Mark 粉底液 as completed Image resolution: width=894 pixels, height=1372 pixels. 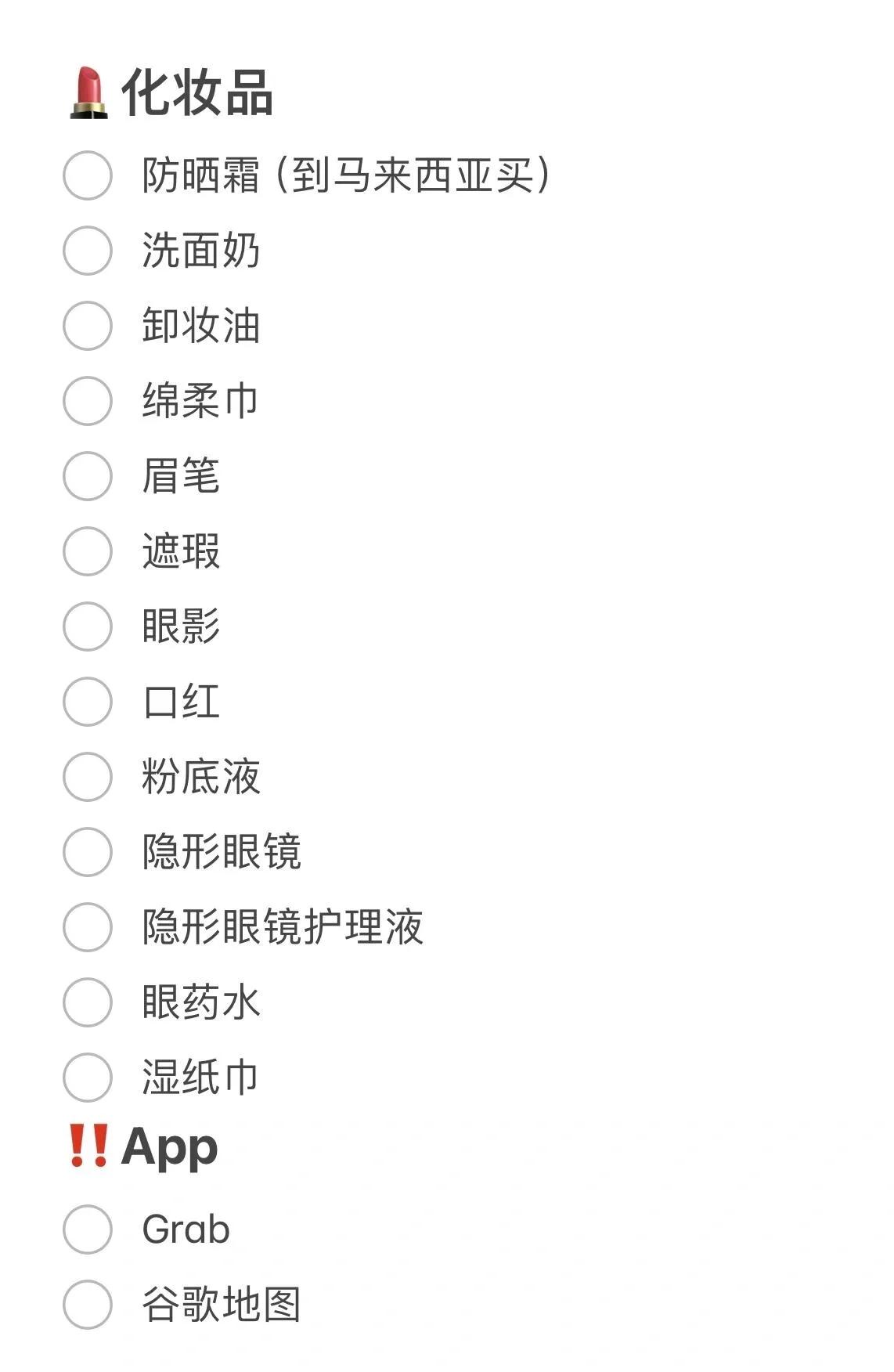(x=87, y=777)
